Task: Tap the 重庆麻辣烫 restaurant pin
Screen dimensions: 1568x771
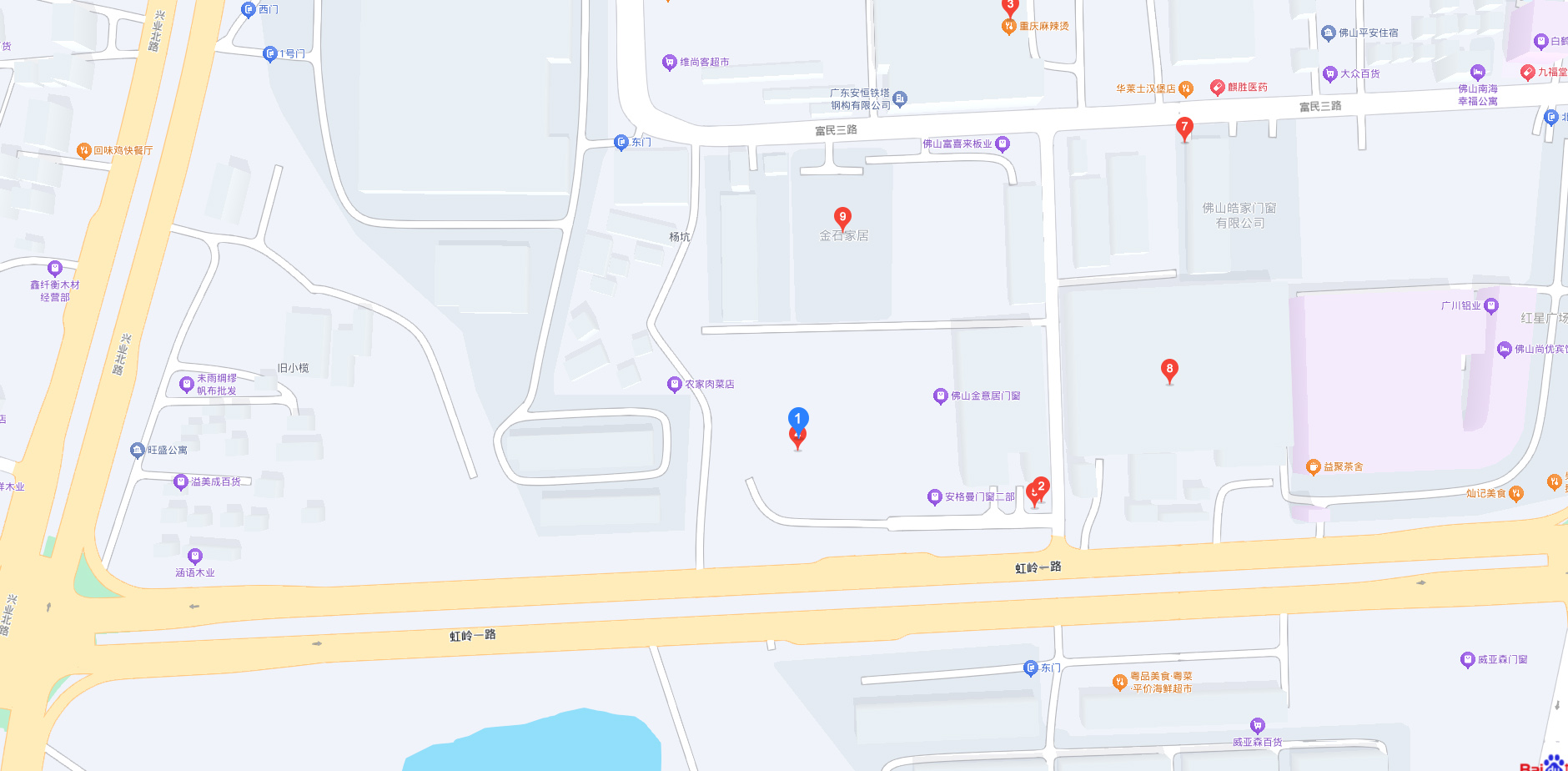Action: tap(1008, 27)
